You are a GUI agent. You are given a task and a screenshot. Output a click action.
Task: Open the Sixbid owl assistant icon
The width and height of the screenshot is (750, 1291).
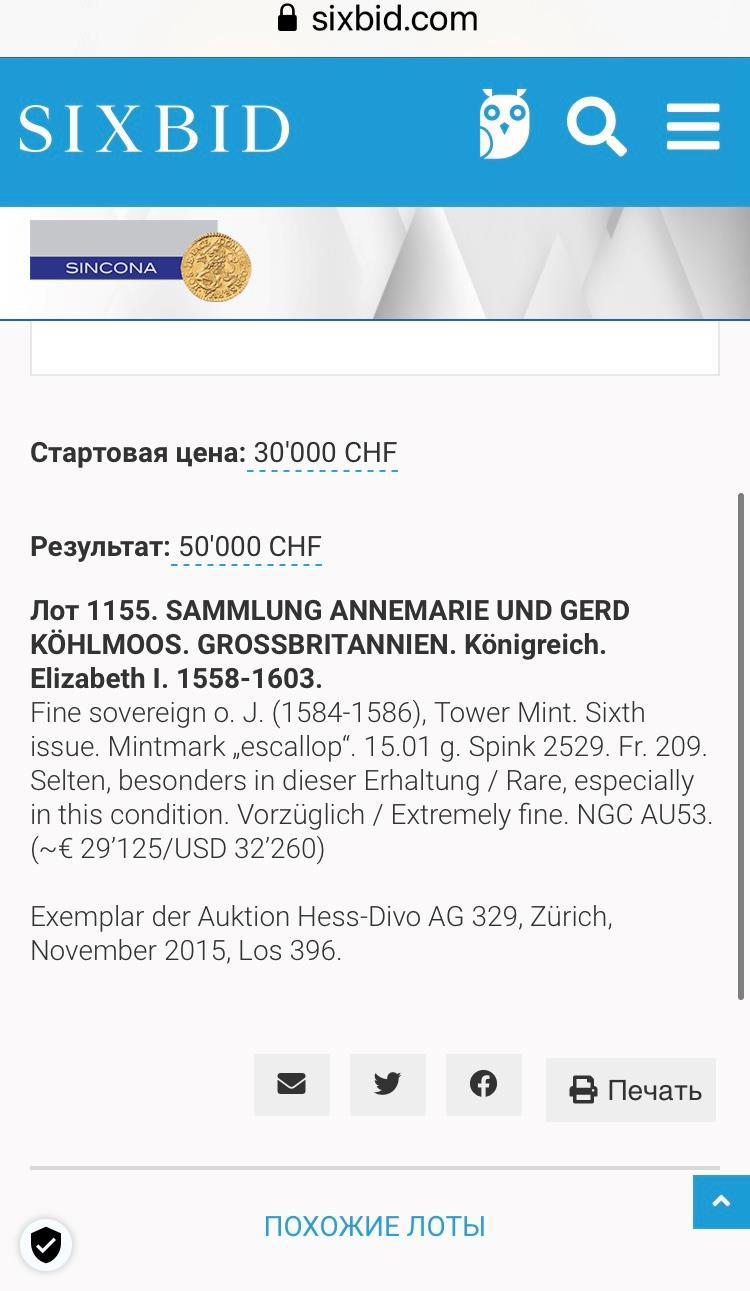tap(504, 125)
